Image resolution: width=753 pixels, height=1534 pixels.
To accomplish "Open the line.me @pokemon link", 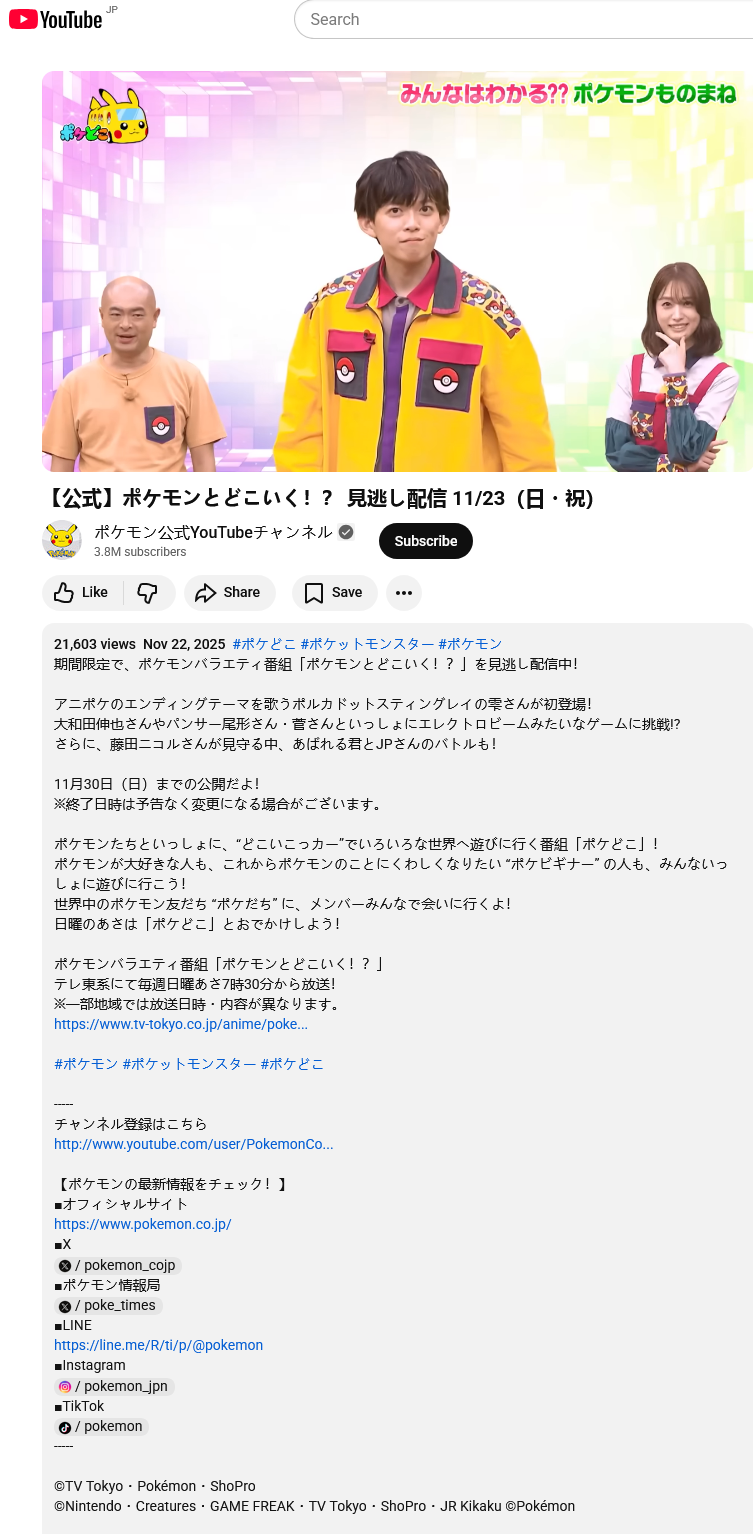I will 159,1345.
